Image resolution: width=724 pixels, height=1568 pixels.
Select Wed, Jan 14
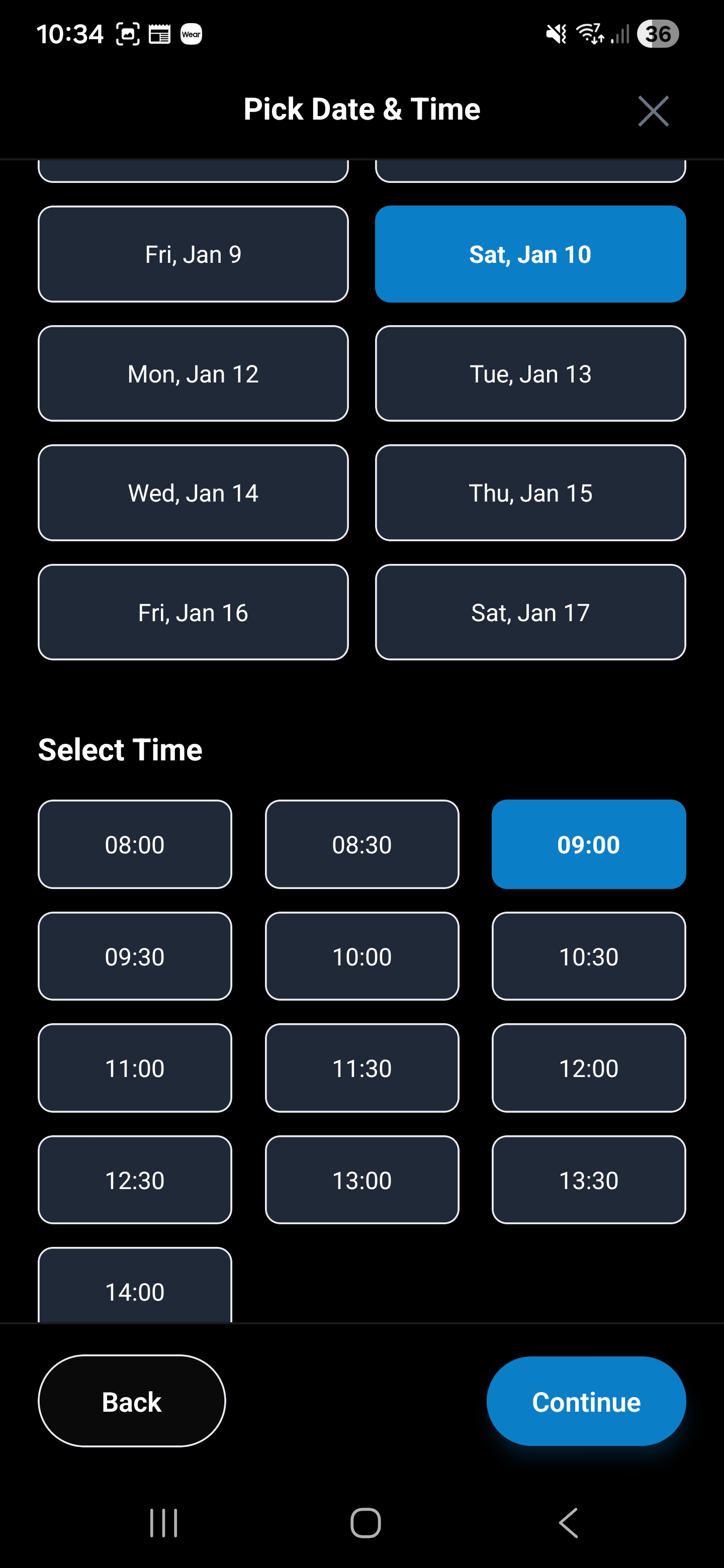point(193,493)
